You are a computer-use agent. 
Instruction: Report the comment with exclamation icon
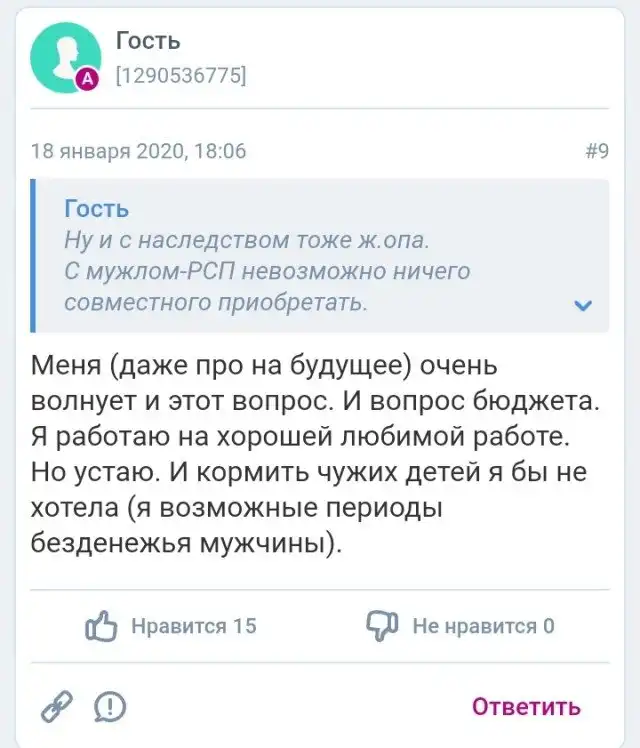[112, 707]
